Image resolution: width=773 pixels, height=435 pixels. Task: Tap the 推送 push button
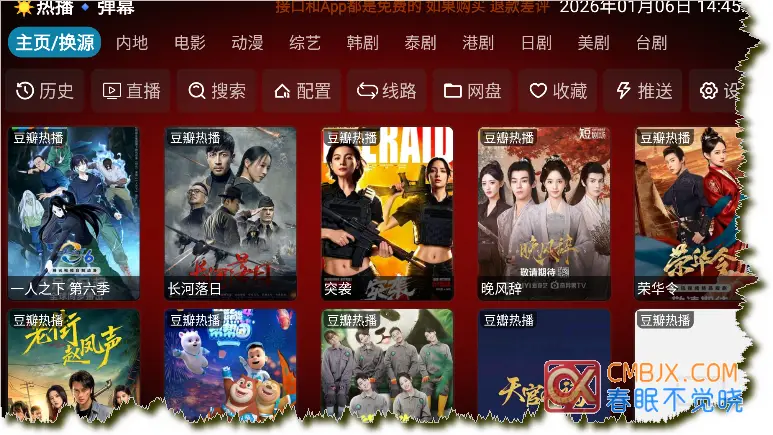click(x=643, y=91)
